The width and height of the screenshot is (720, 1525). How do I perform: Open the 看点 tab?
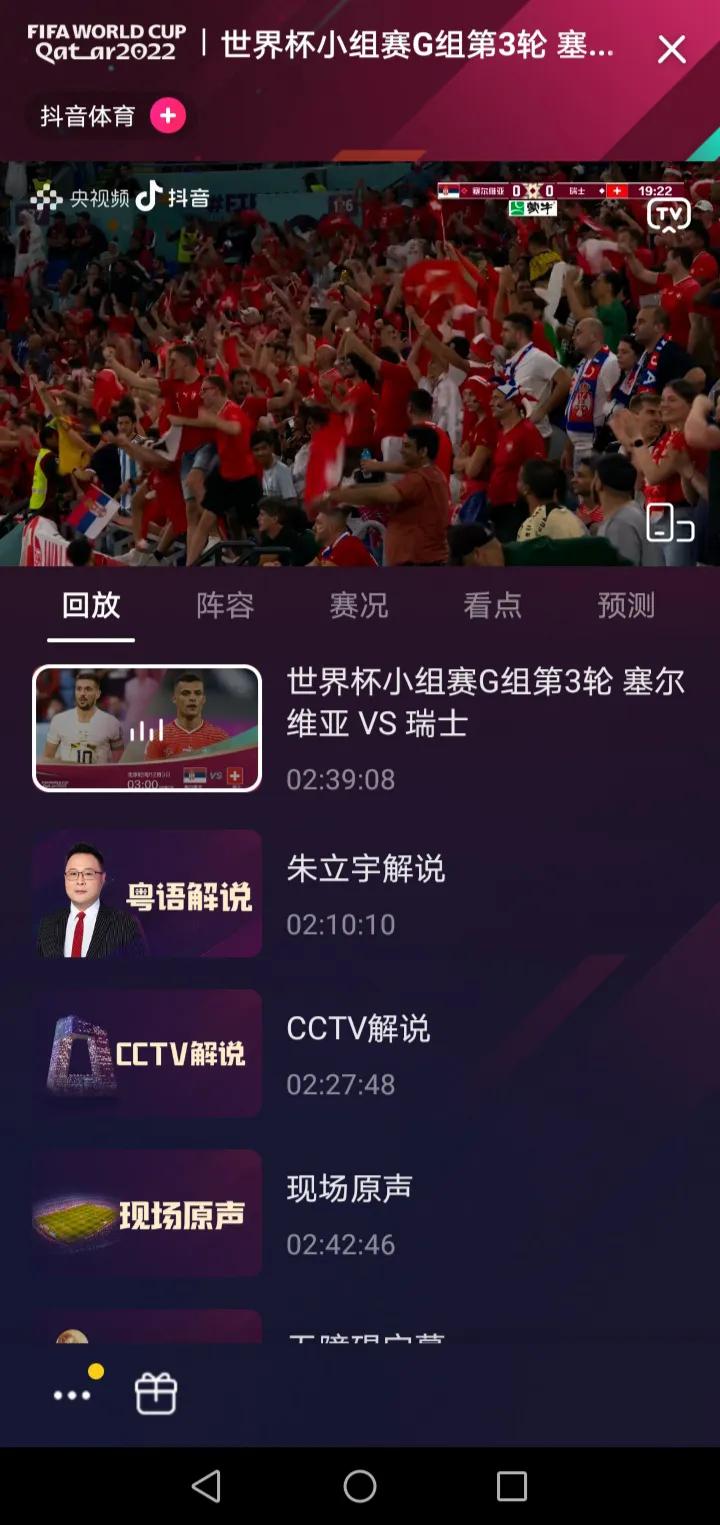492,605
